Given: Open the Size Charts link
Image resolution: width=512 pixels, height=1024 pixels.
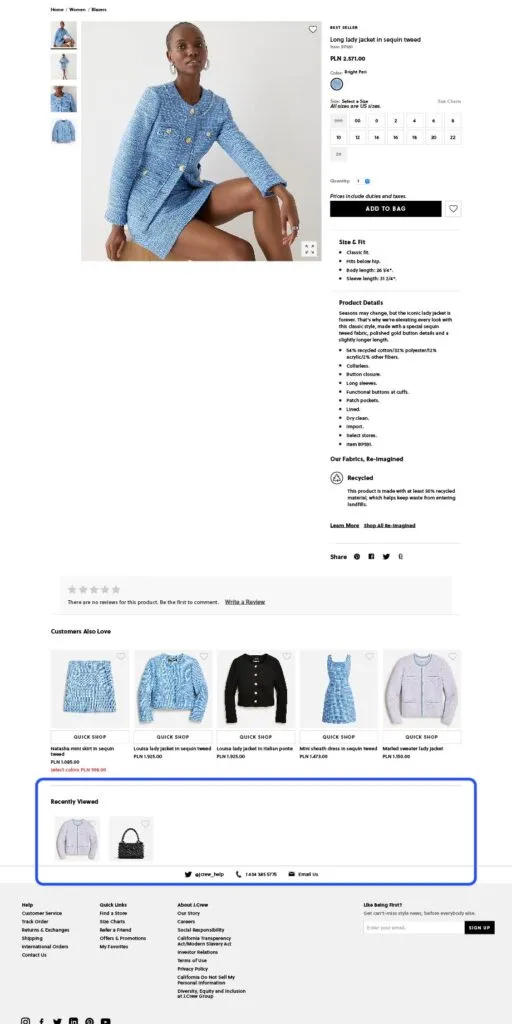Looking at the screenshot, I should coord(449,101).
